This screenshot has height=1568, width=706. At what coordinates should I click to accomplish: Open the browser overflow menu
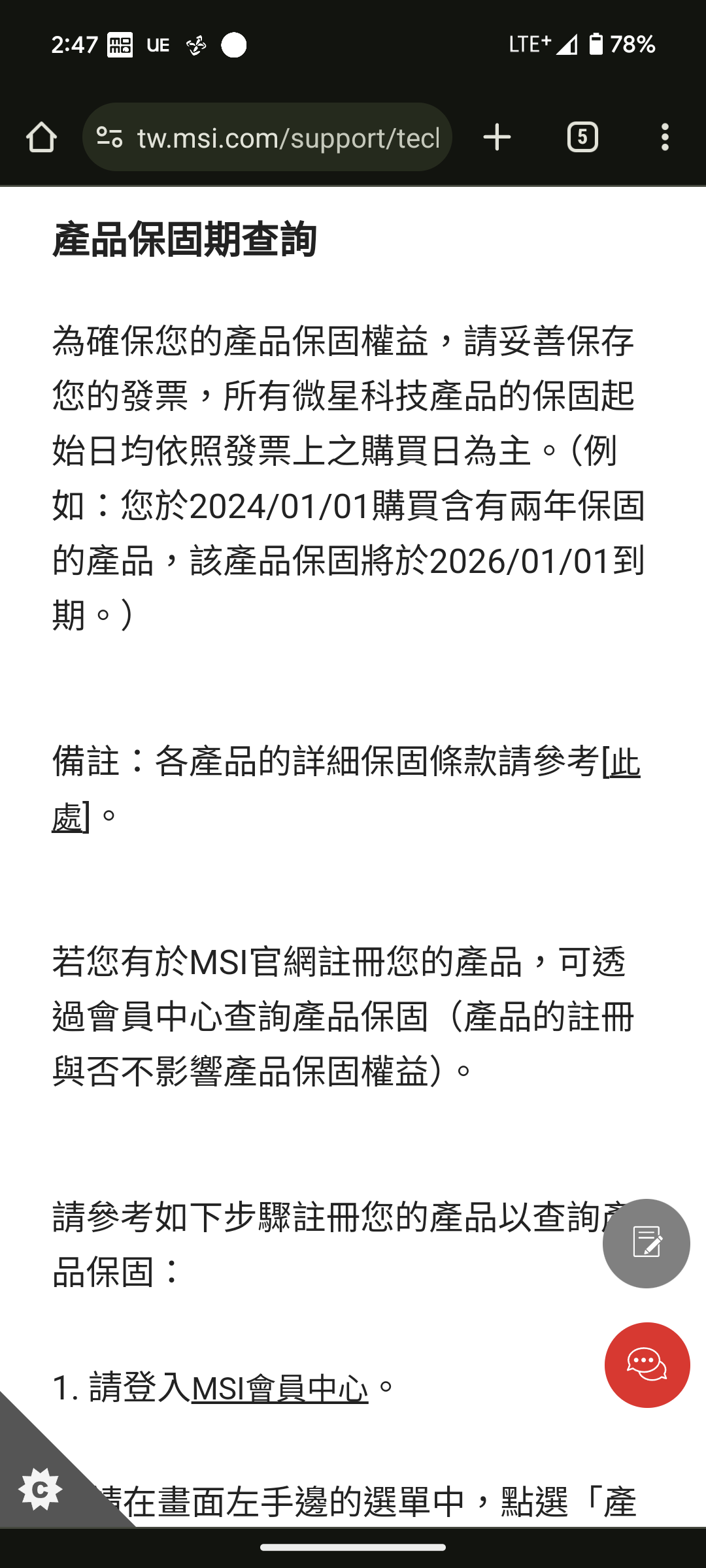[665, 137]
